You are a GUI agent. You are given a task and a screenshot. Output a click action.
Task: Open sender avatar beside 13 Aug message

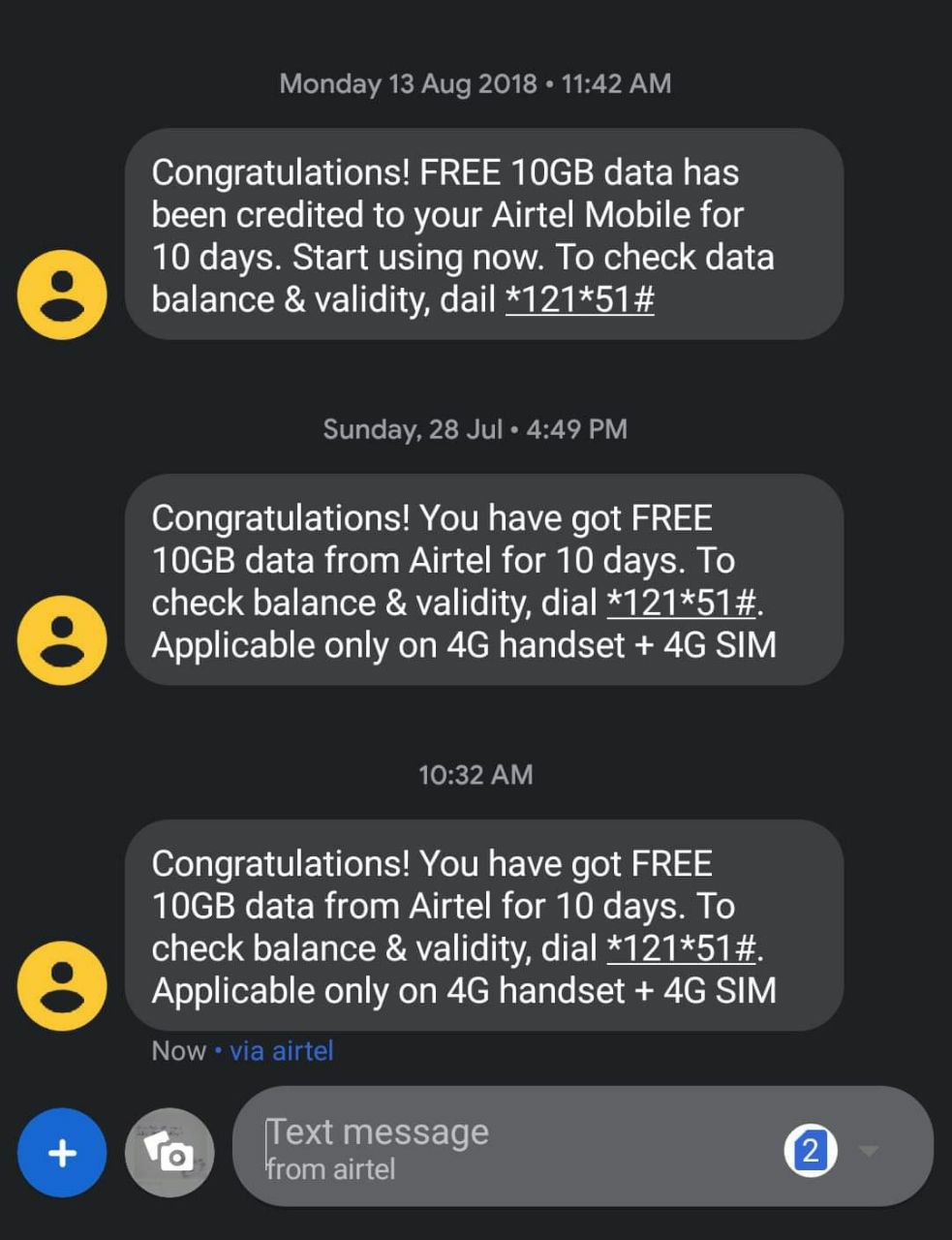pos(62,294)
